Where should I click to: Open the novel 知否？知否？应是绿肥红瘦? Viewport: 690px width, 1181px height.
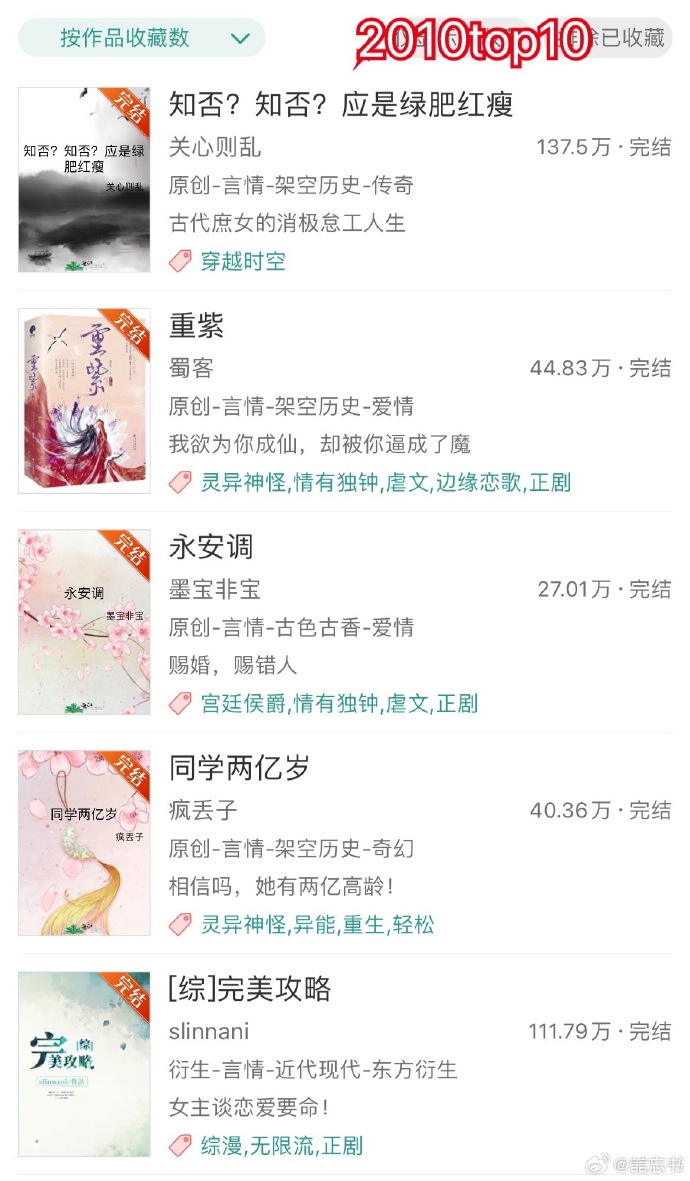click(x=341, y=105)
